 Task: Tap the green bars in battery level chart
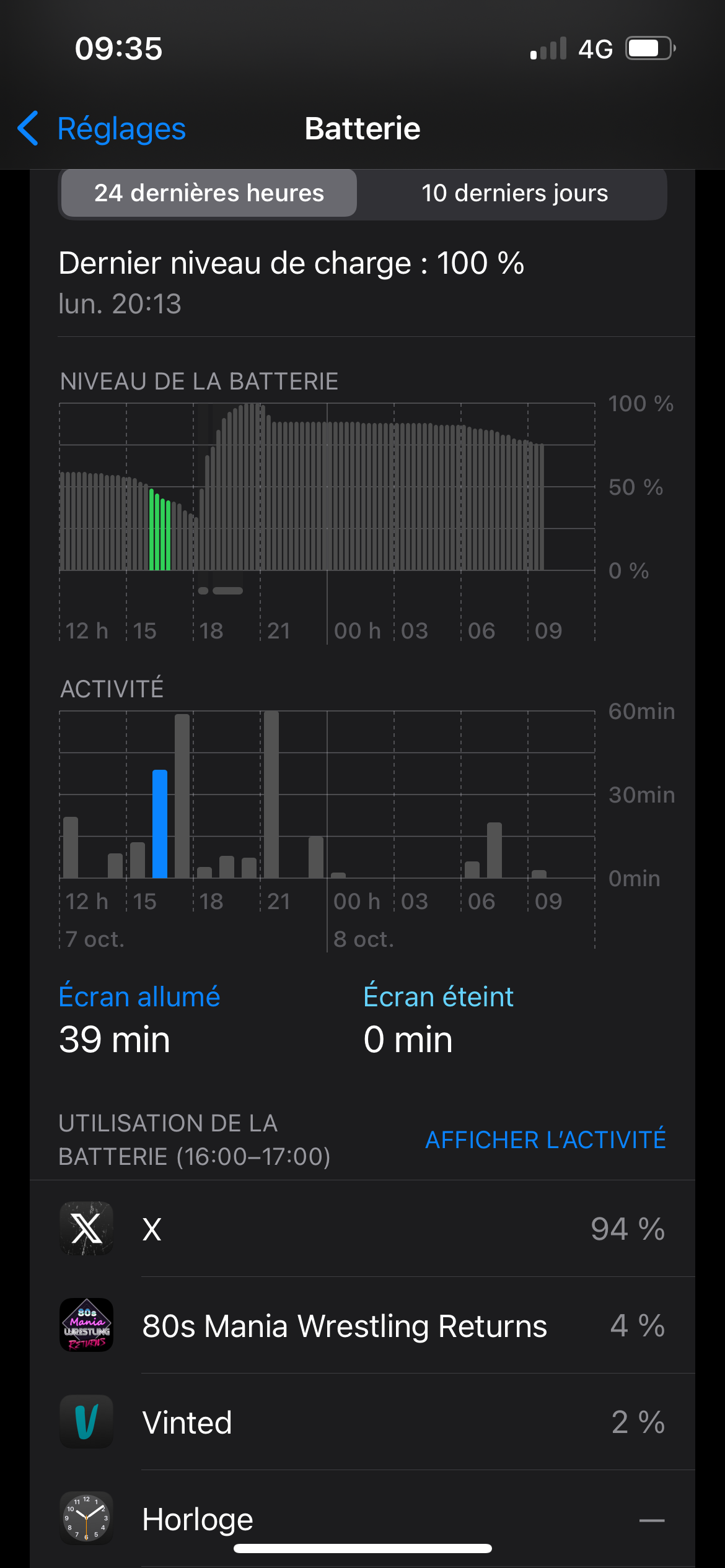point(160,533)
